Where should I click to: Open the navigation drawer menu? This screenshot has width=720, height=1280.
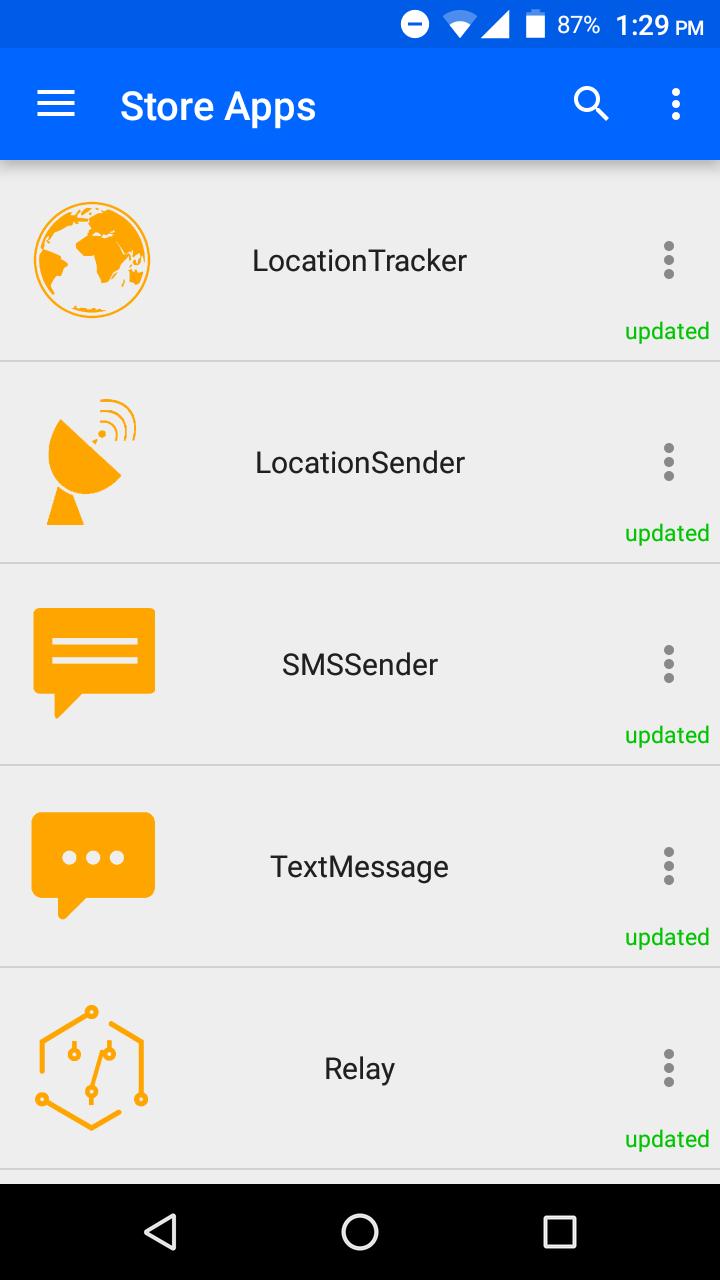point(56,104)
